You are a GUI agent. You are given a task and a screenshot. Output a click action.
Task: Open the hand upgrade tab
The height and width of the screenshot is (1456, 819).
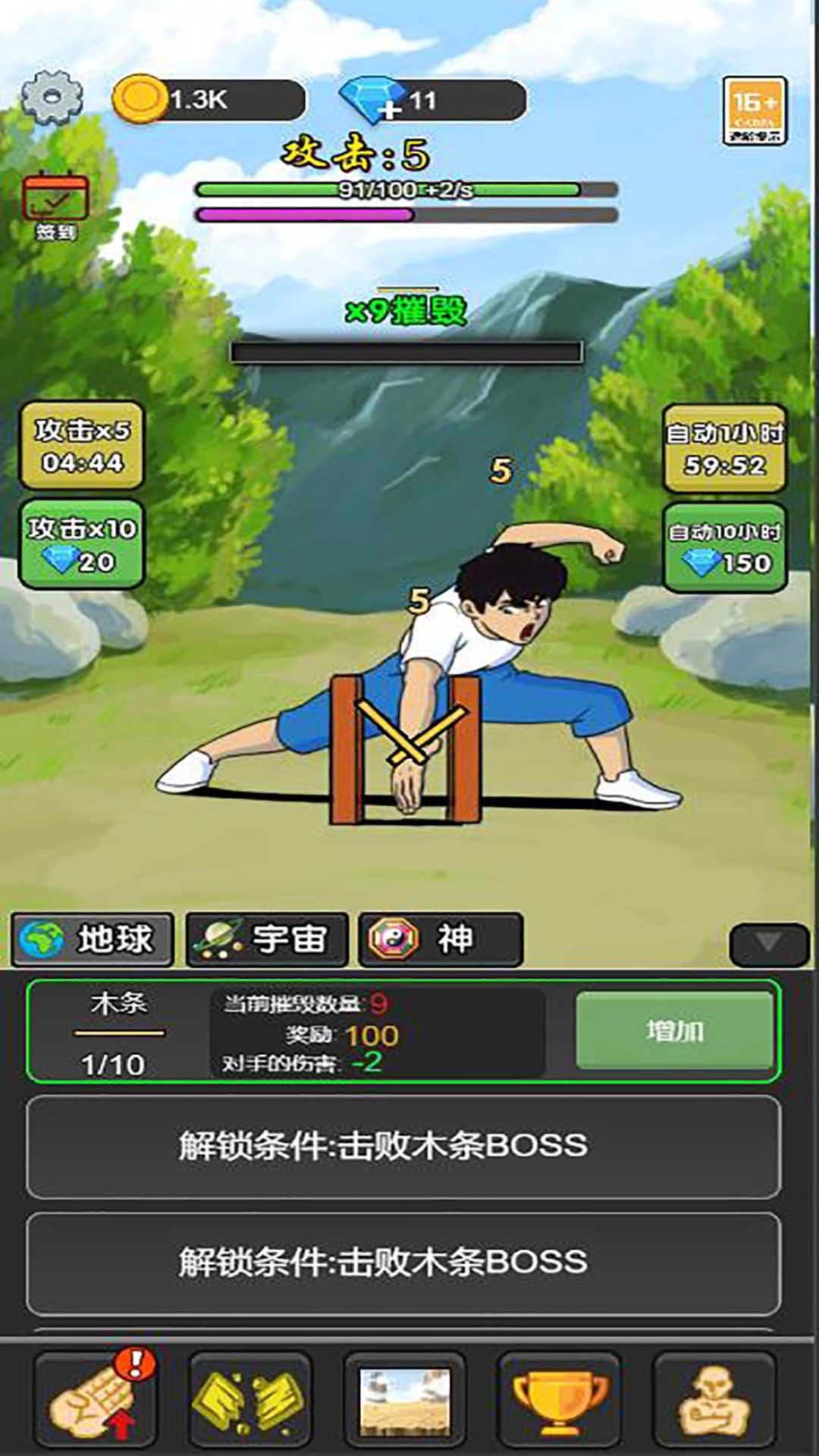tap(96, 1400)
